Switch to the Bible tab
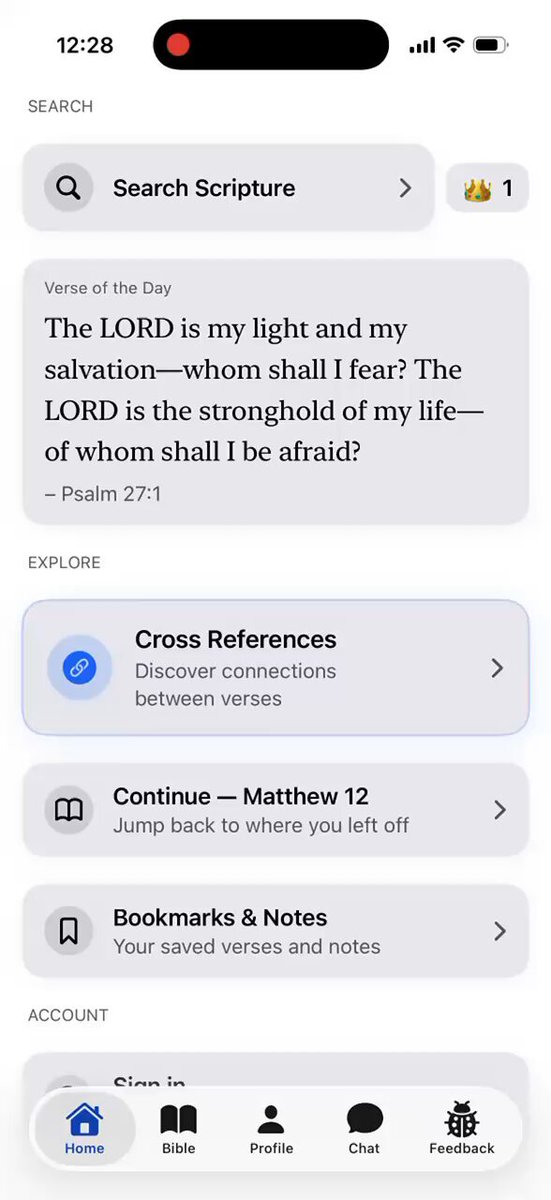 [x=179, y=1129]
